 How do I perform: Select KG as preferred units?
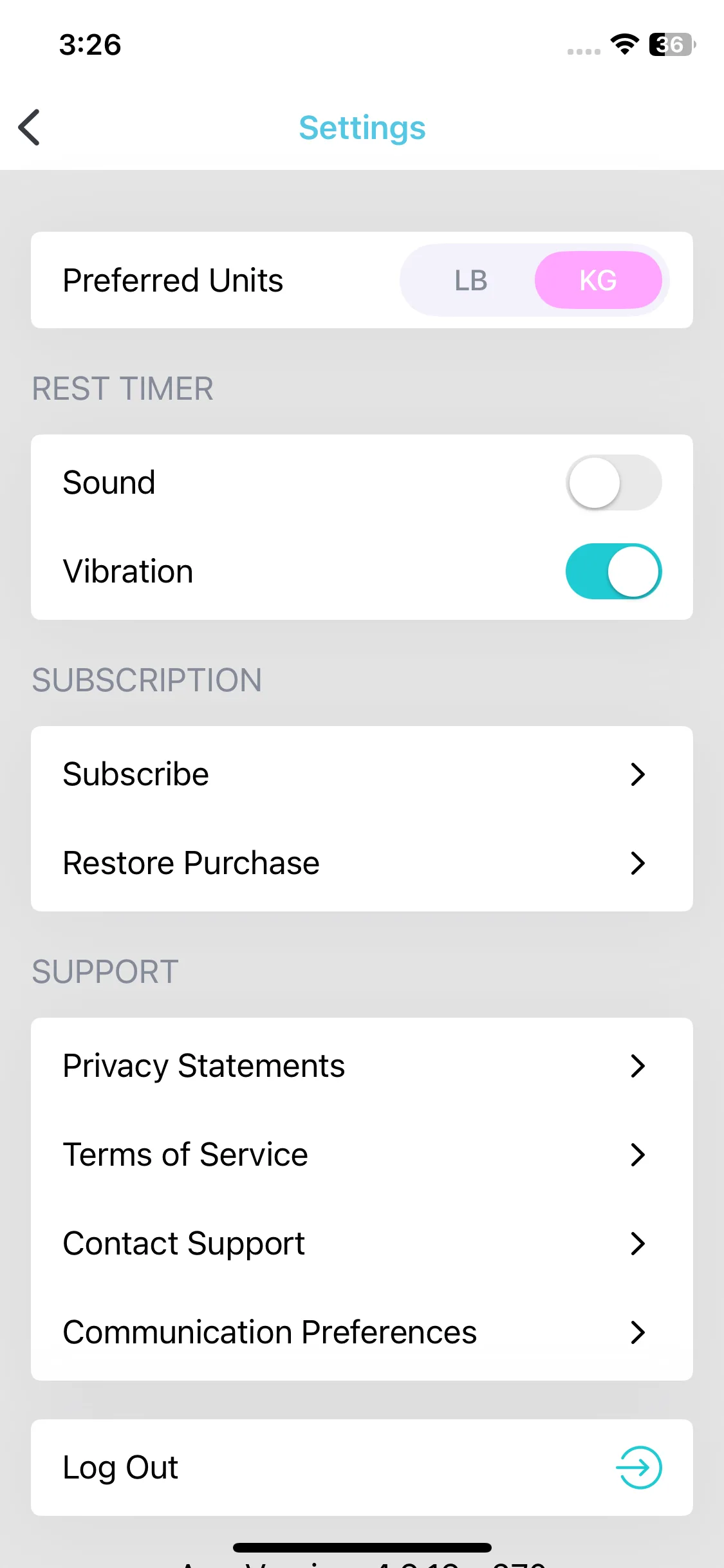[598, 281]
